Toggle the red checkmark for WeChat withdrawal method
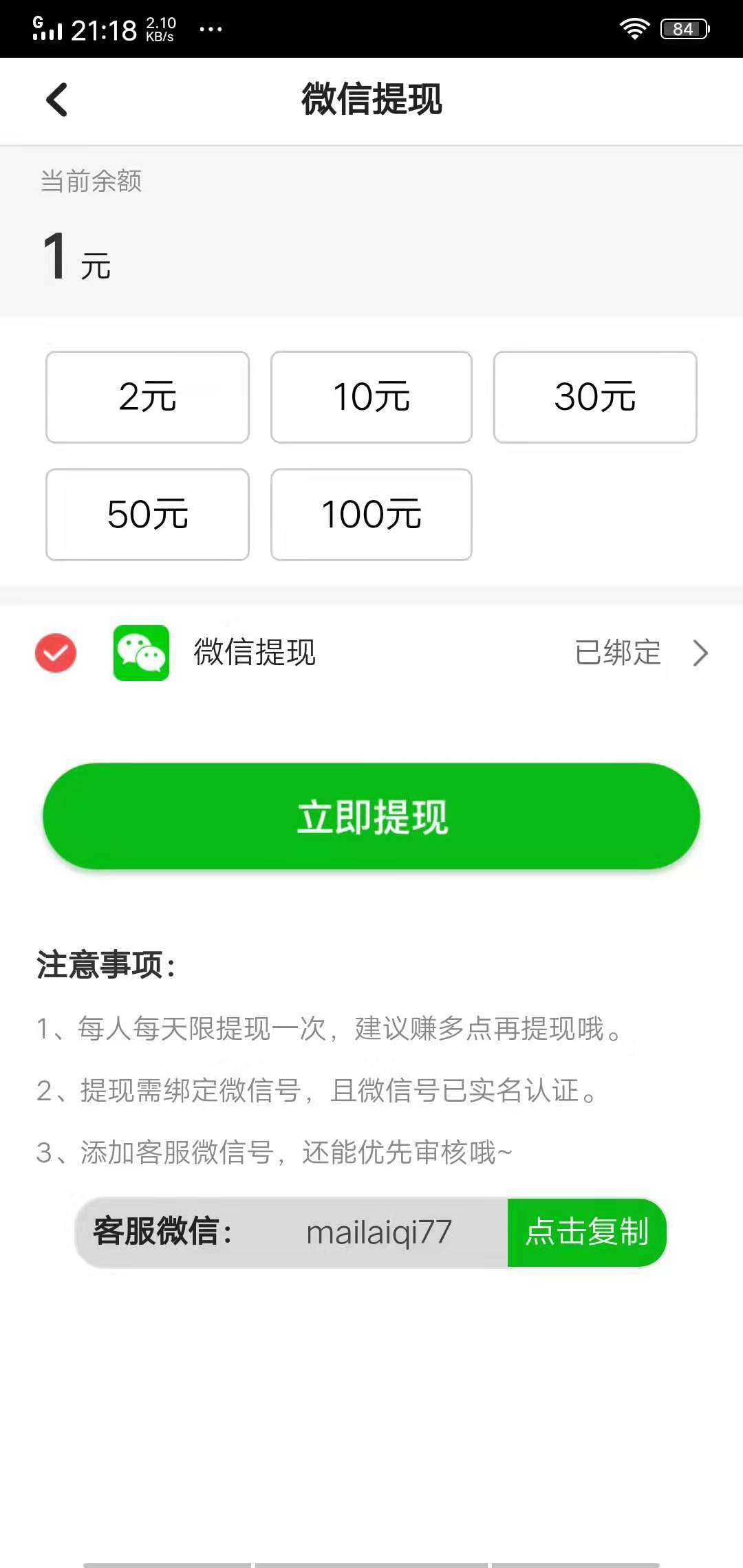The width and height of the screenshot is (743, 1568). 55,654
